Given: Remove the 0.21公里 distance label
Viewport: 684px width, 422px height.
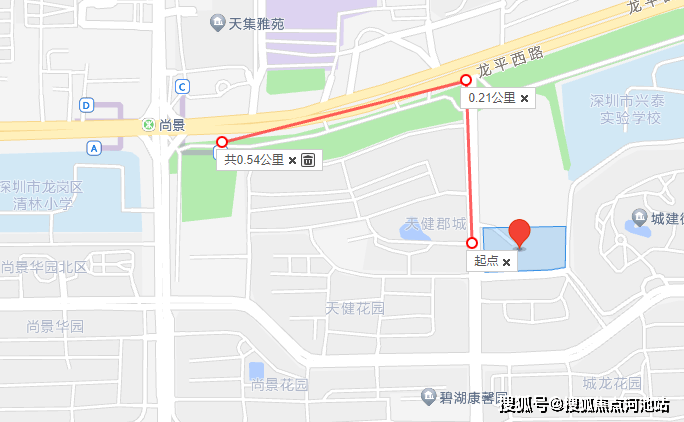Looking at the screenshot, I should (524, 98).
